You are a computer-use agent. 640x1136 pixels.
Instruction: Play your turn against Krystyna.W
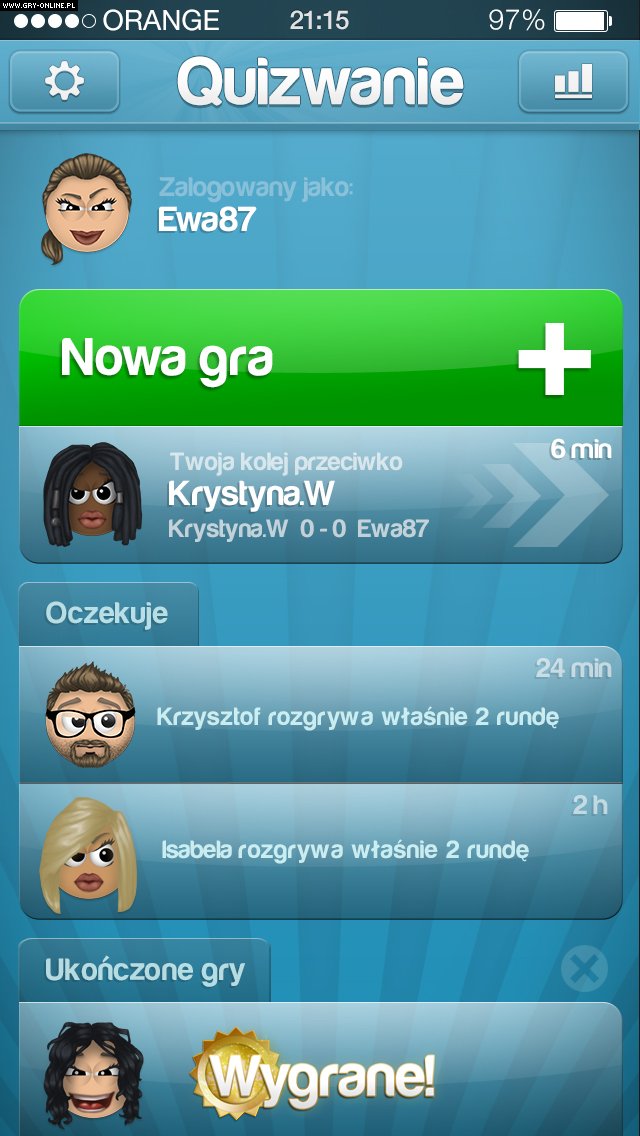320,495
